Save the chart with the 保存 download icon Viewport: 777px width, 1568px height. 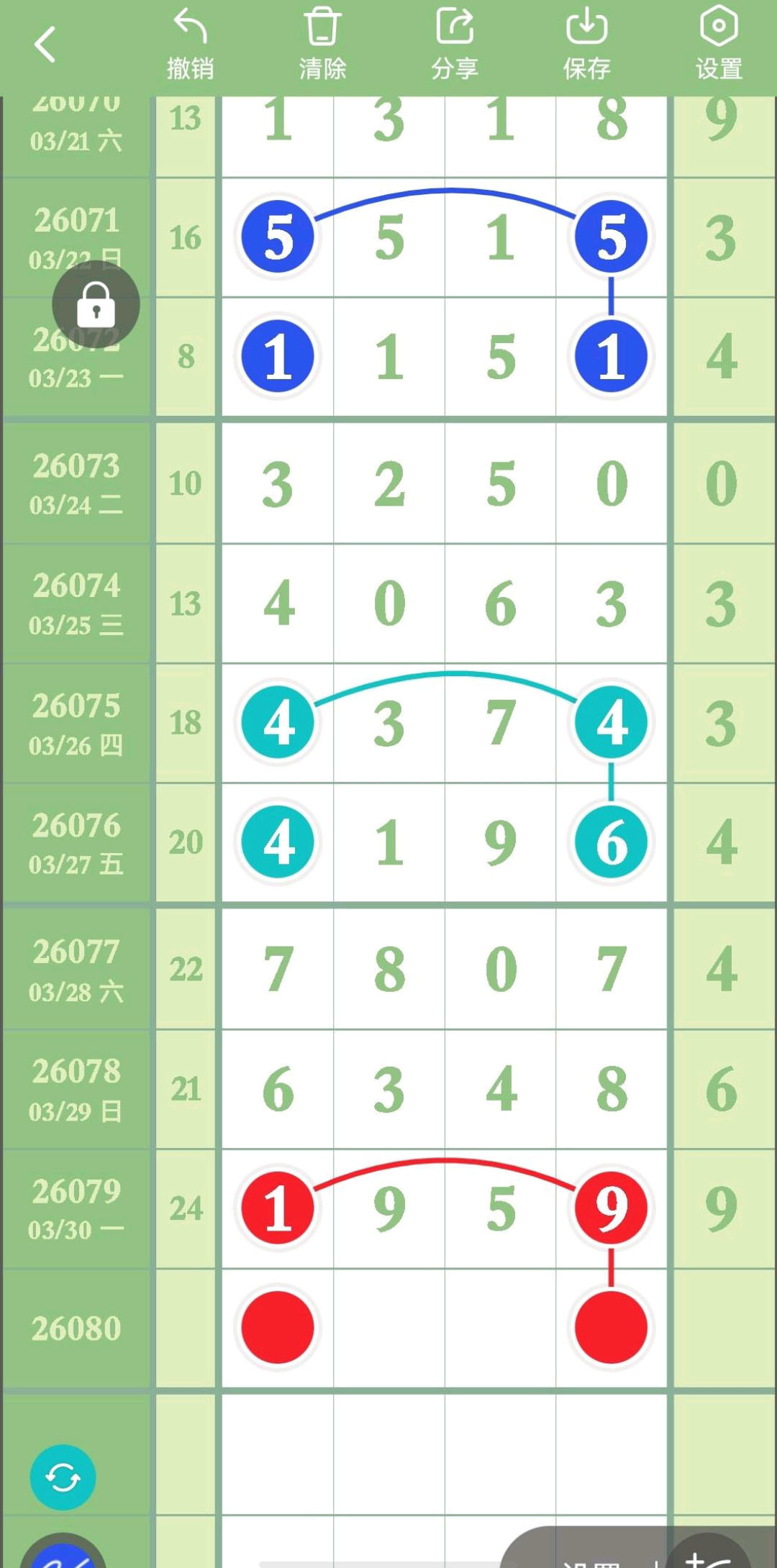point(588,43)
